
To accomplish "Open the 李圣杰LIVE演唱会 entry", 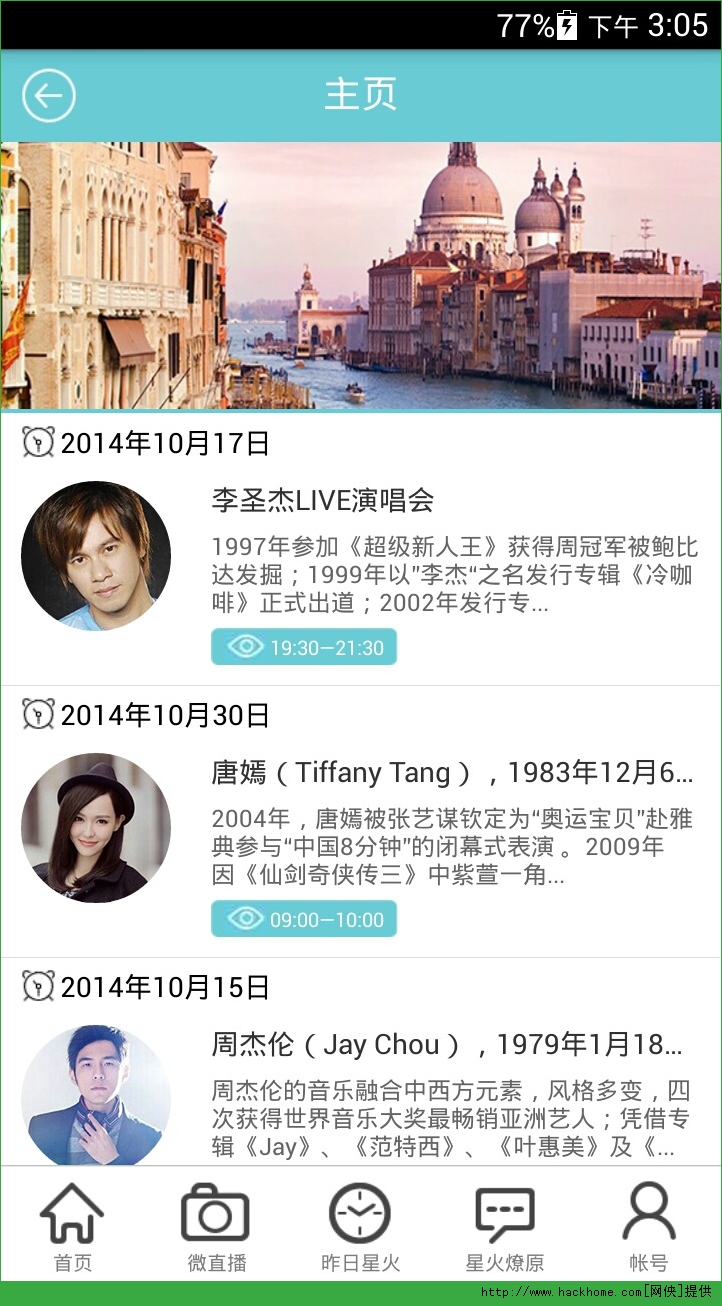I will [322, 500].
